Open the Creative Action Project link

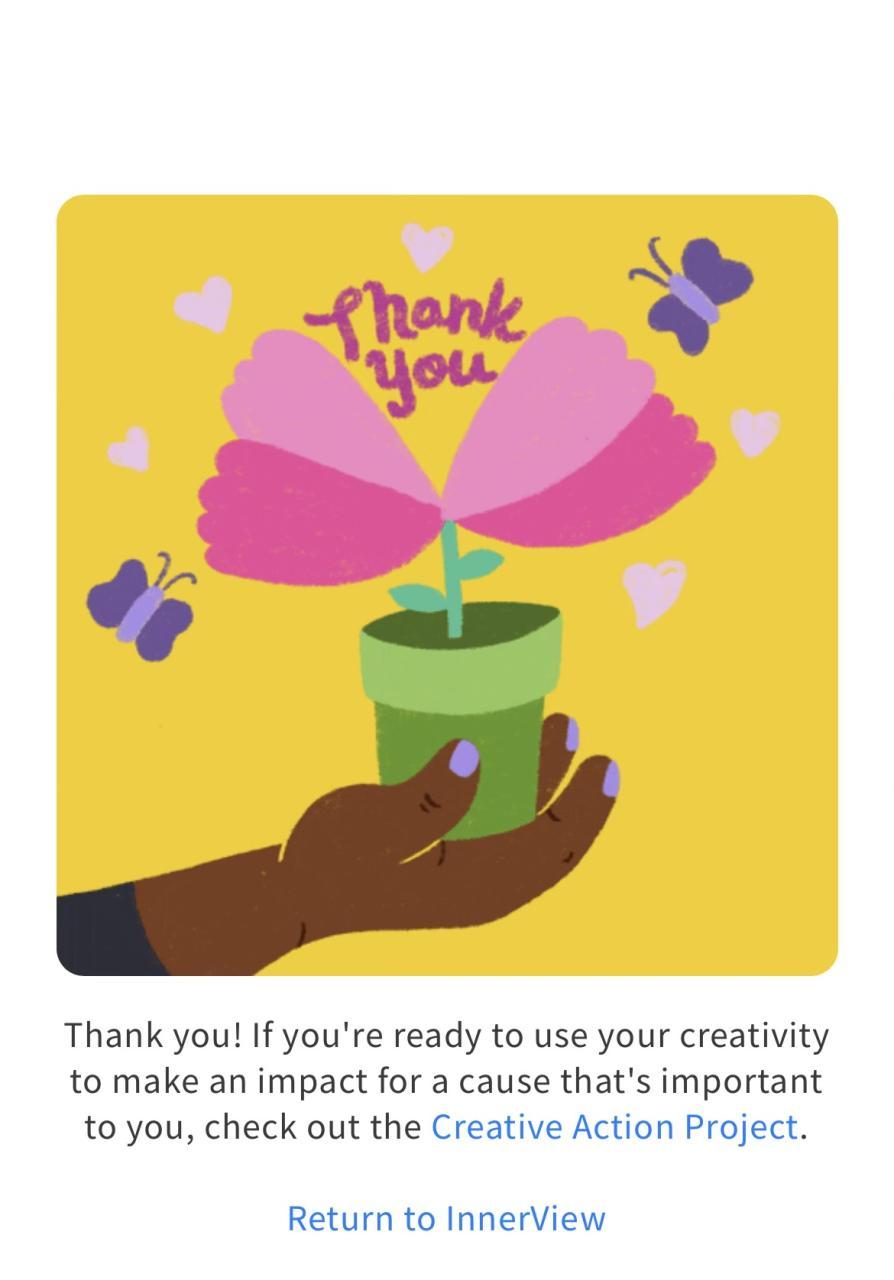(x=614, y=1127)
